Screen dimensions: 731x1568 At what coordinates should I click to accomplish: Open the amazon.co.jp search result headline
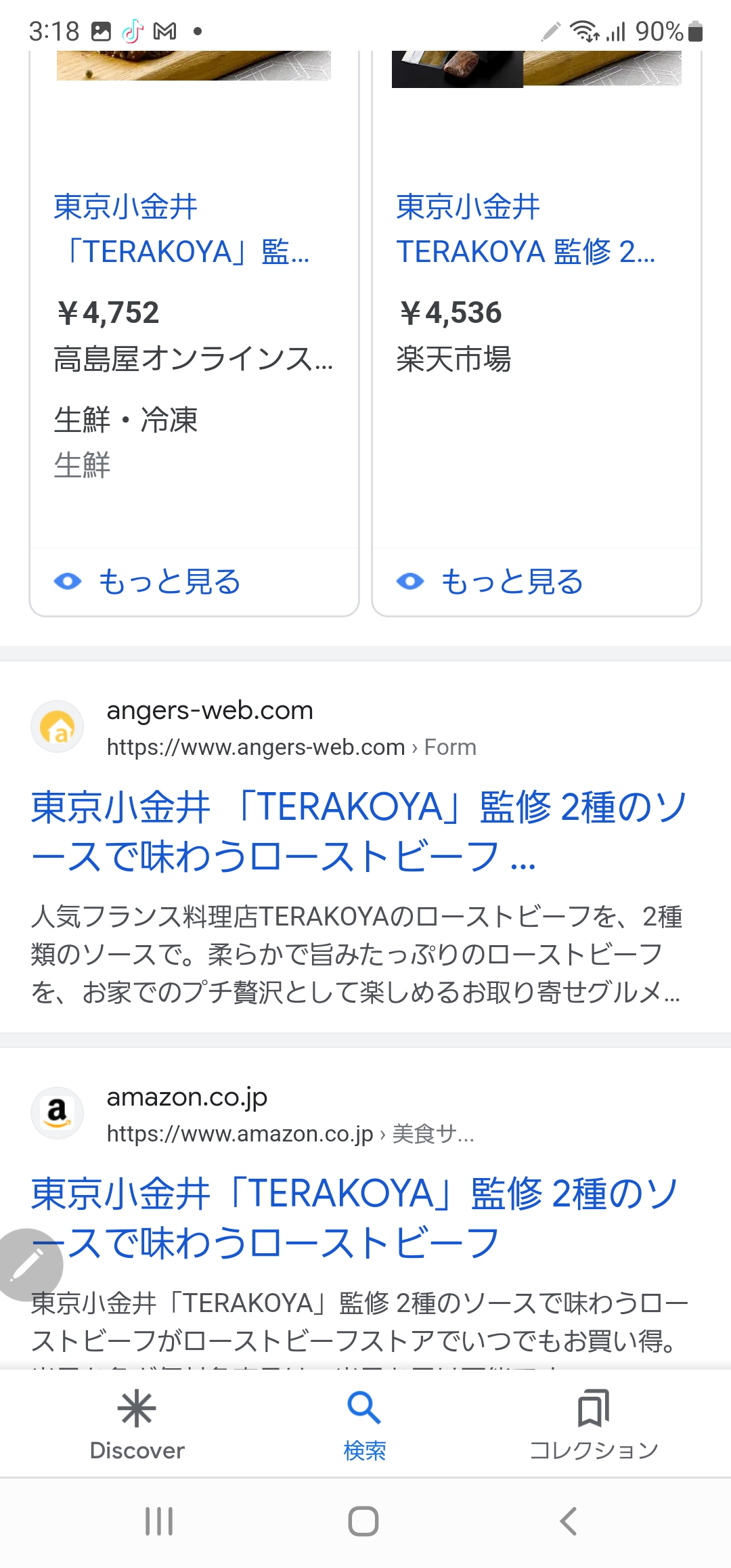pos(355,1218)
